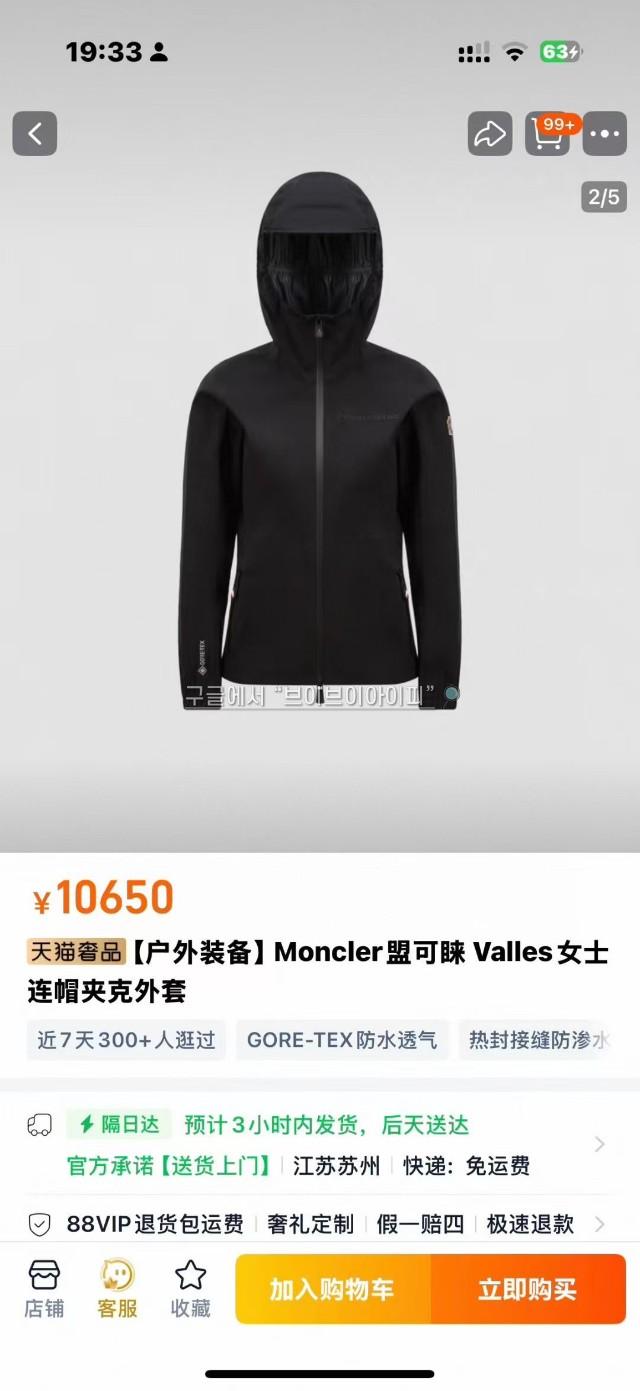Go back using the top-left arrow
The width and height of the screenshot is (640, 1391).
35,134
